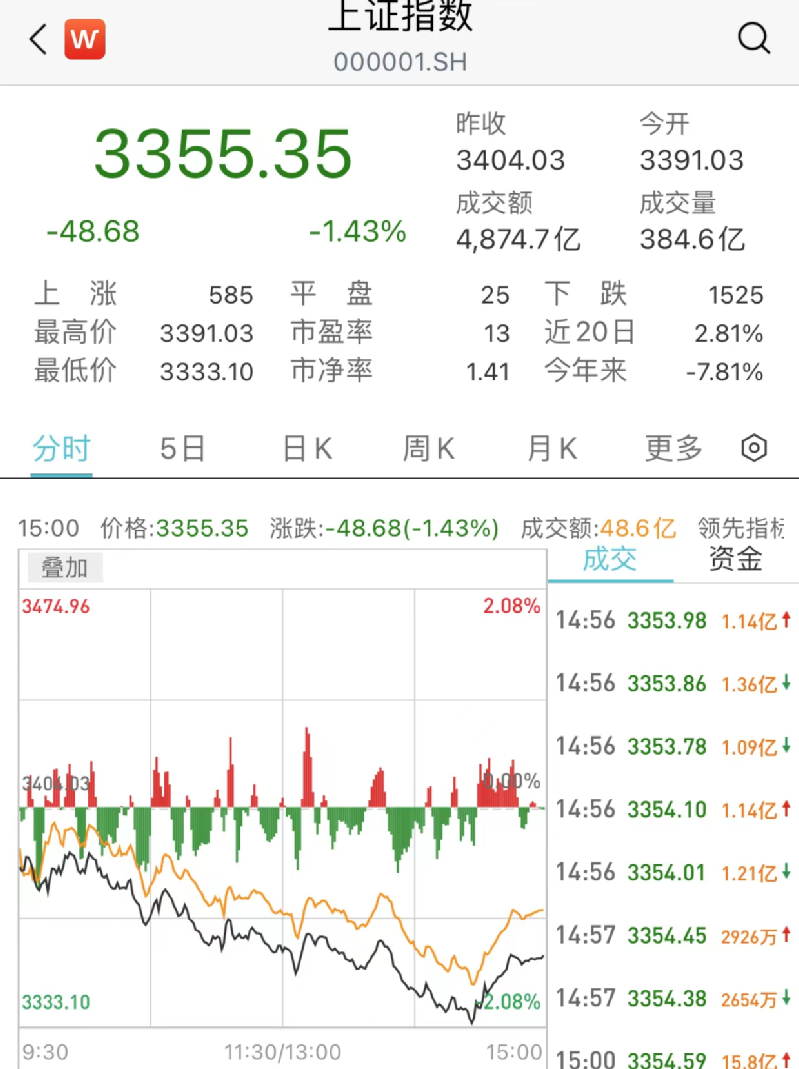Tap the 叠加 overlay button
Viewport: 799px width, 1069px height.
64,568
